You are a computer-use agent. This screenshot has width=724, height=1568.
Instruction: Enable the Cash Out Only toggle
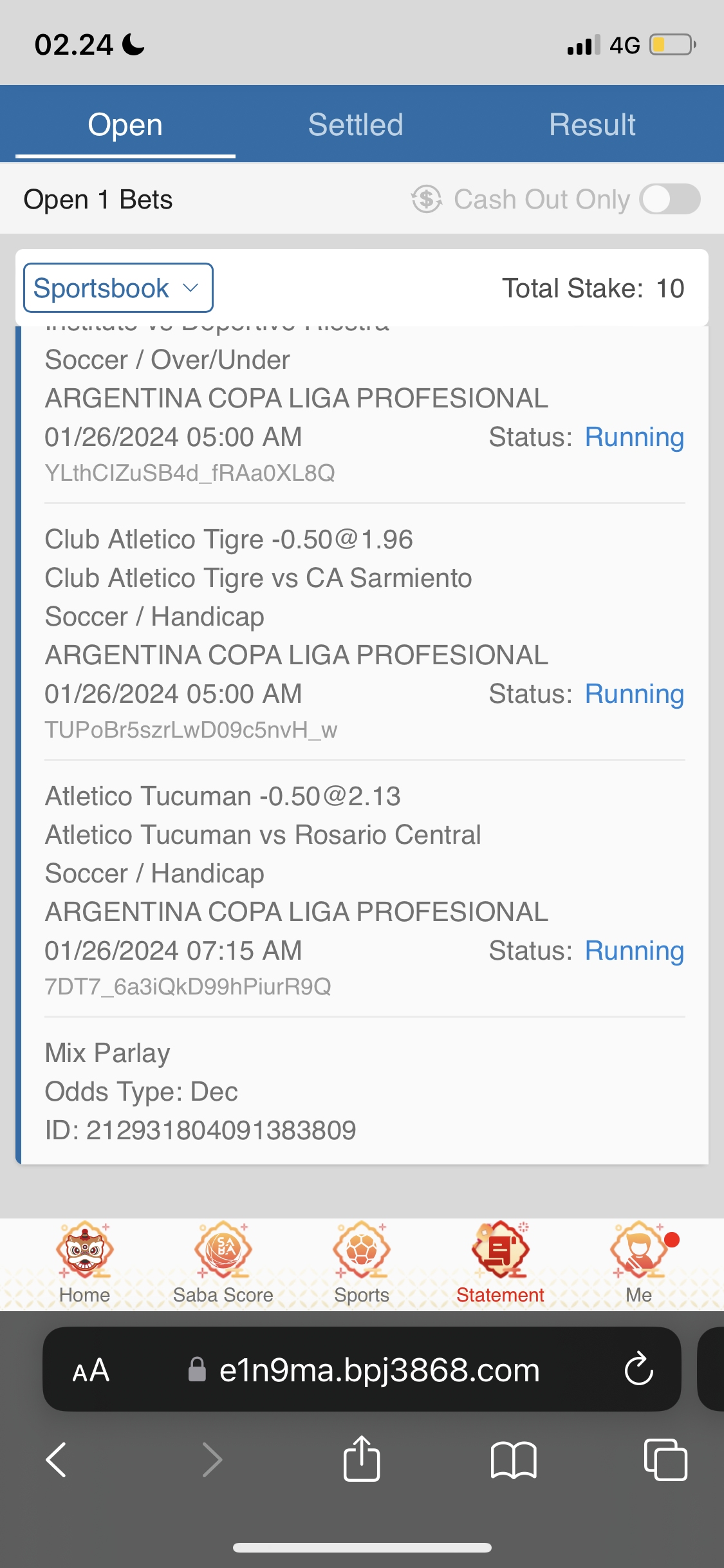click(x=669, y=200)
